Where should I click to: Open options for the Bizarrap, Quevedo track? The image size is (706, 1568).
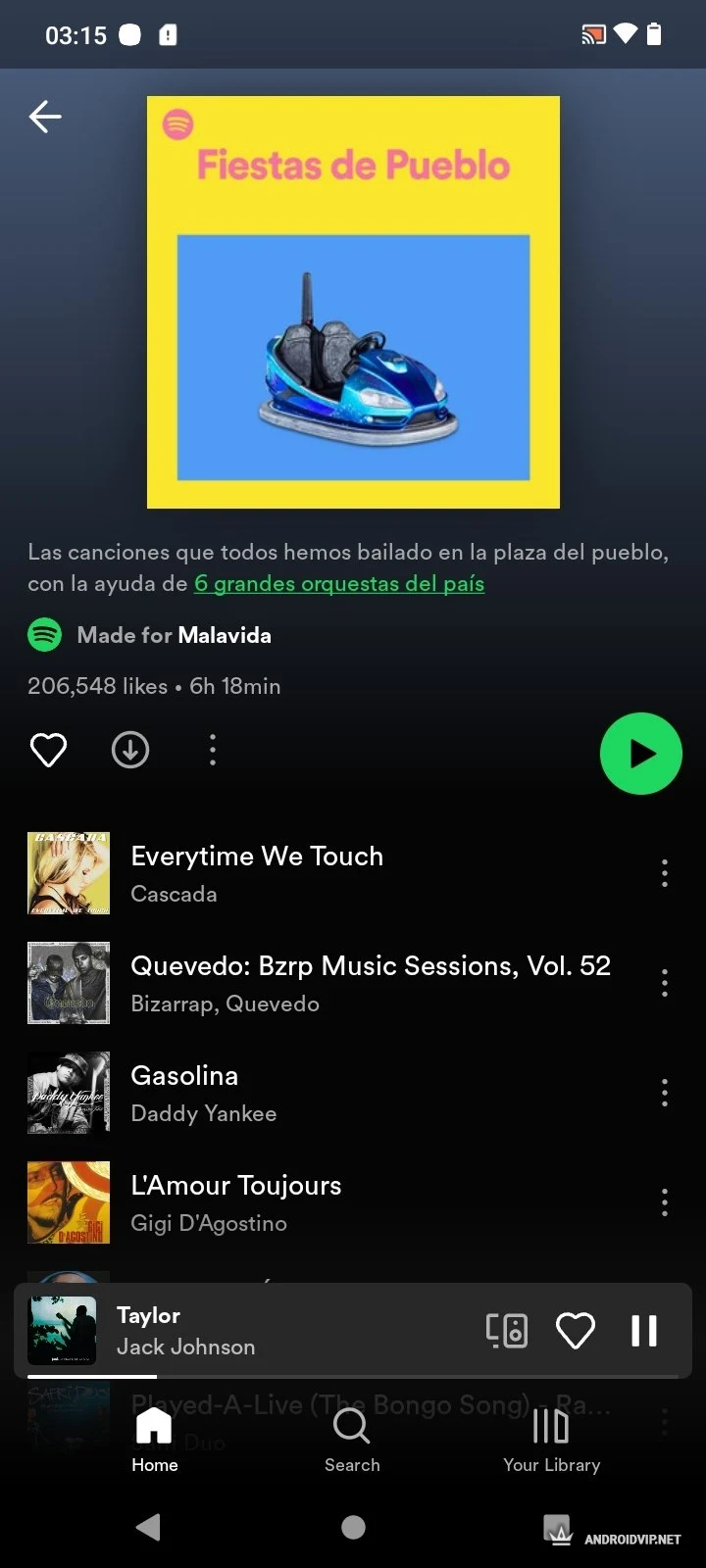[x=664, y=983]
